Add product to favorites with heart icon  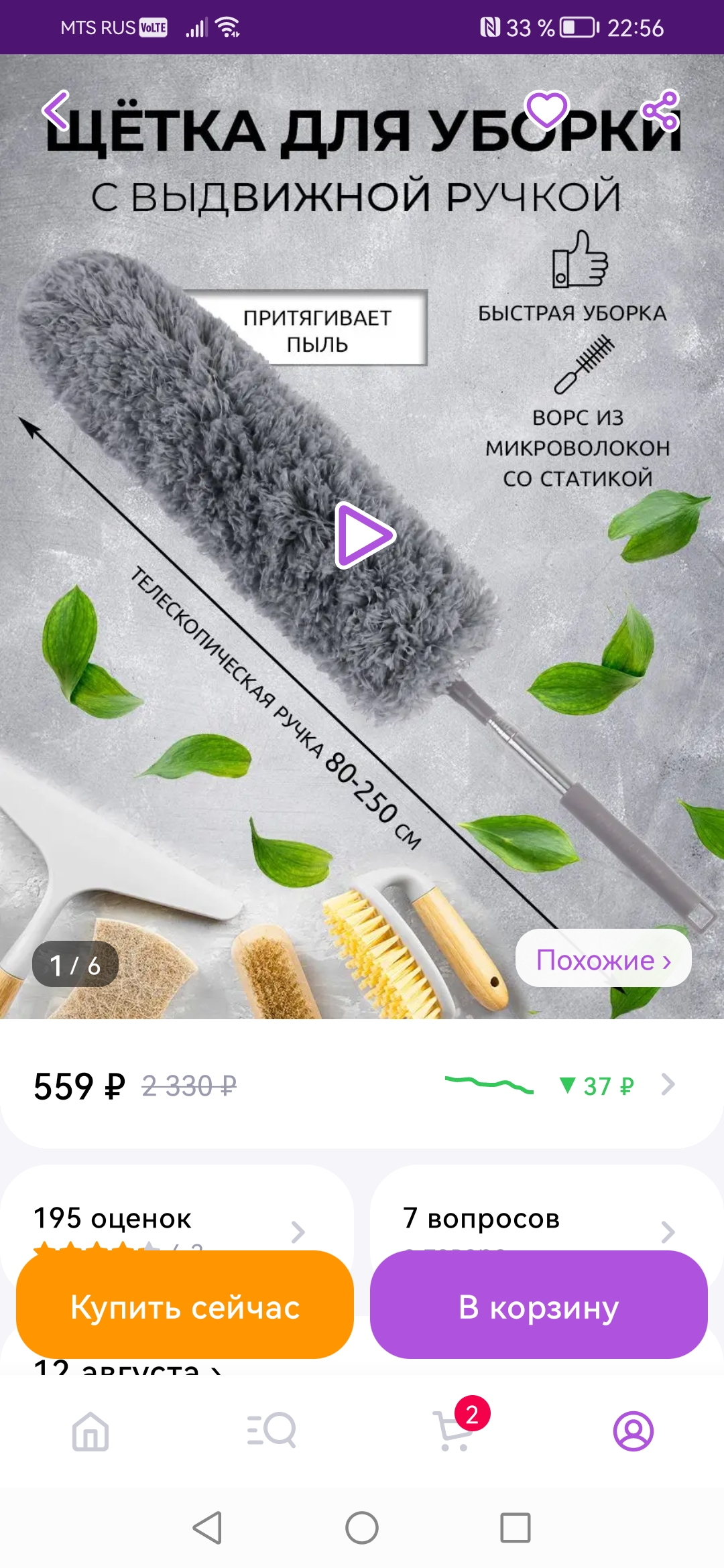(x=546, y=110)
